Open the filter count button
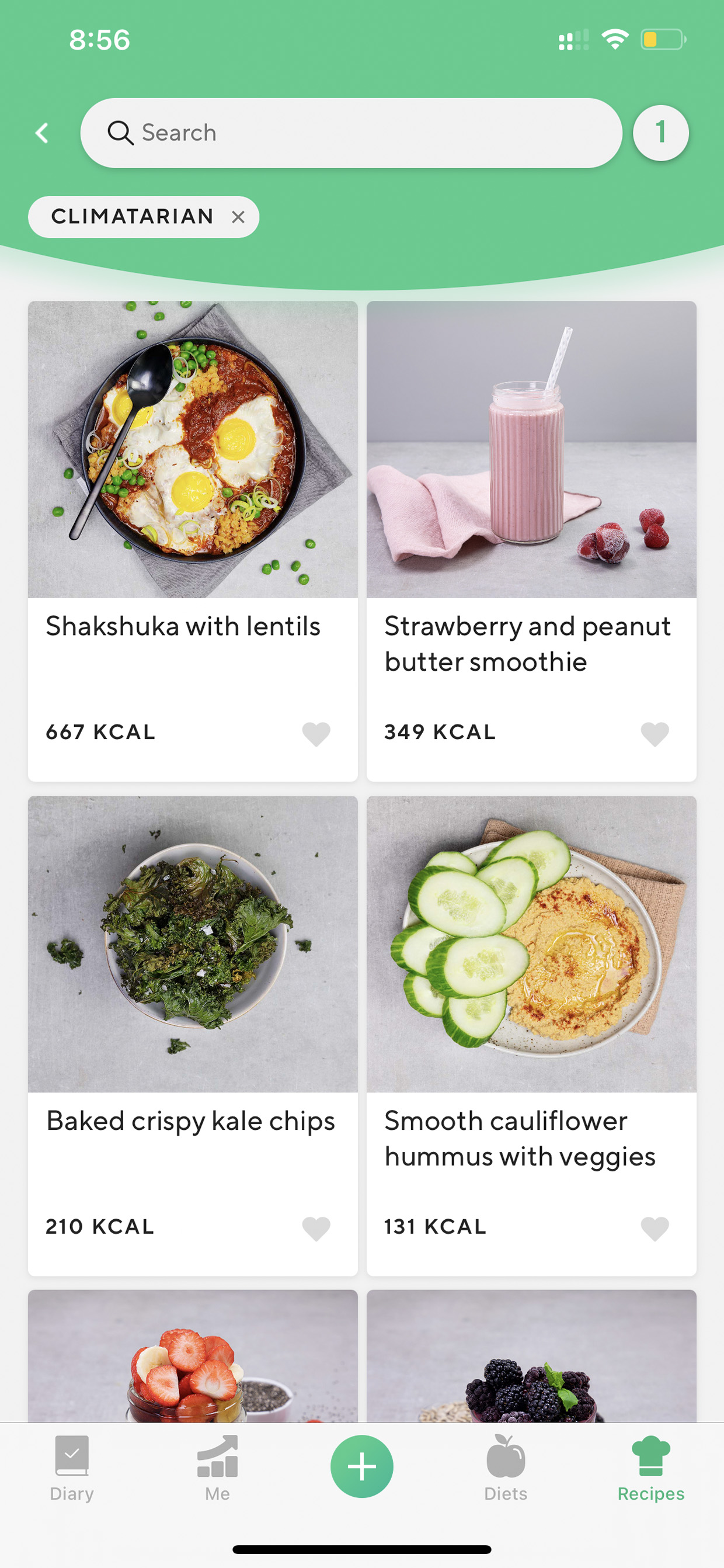The height and width of the screenshot is (1568, 724). tap(660, 133)
